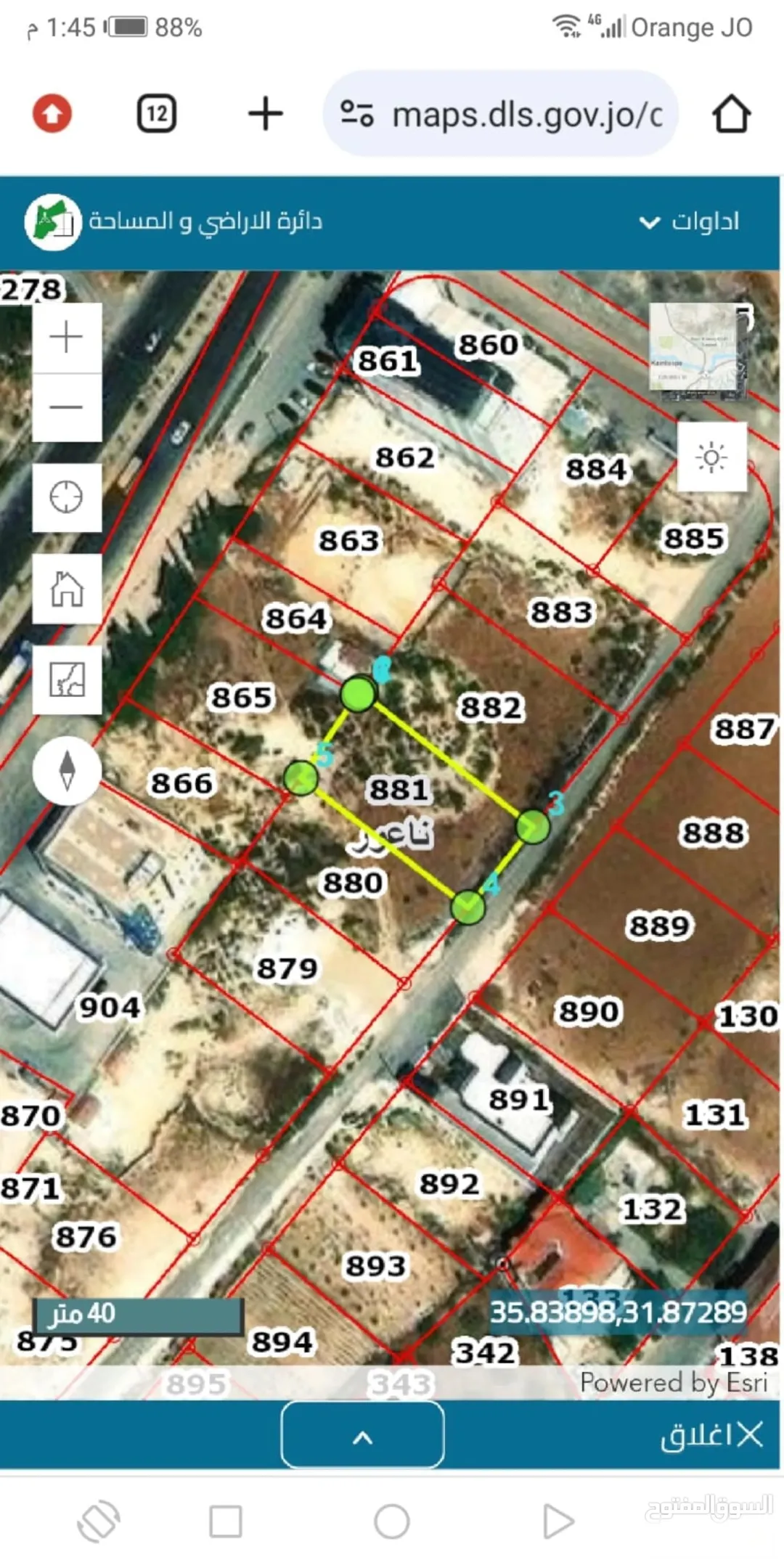Add a new browser tab
Screen dimensions: 784x1568
point(265,114)
